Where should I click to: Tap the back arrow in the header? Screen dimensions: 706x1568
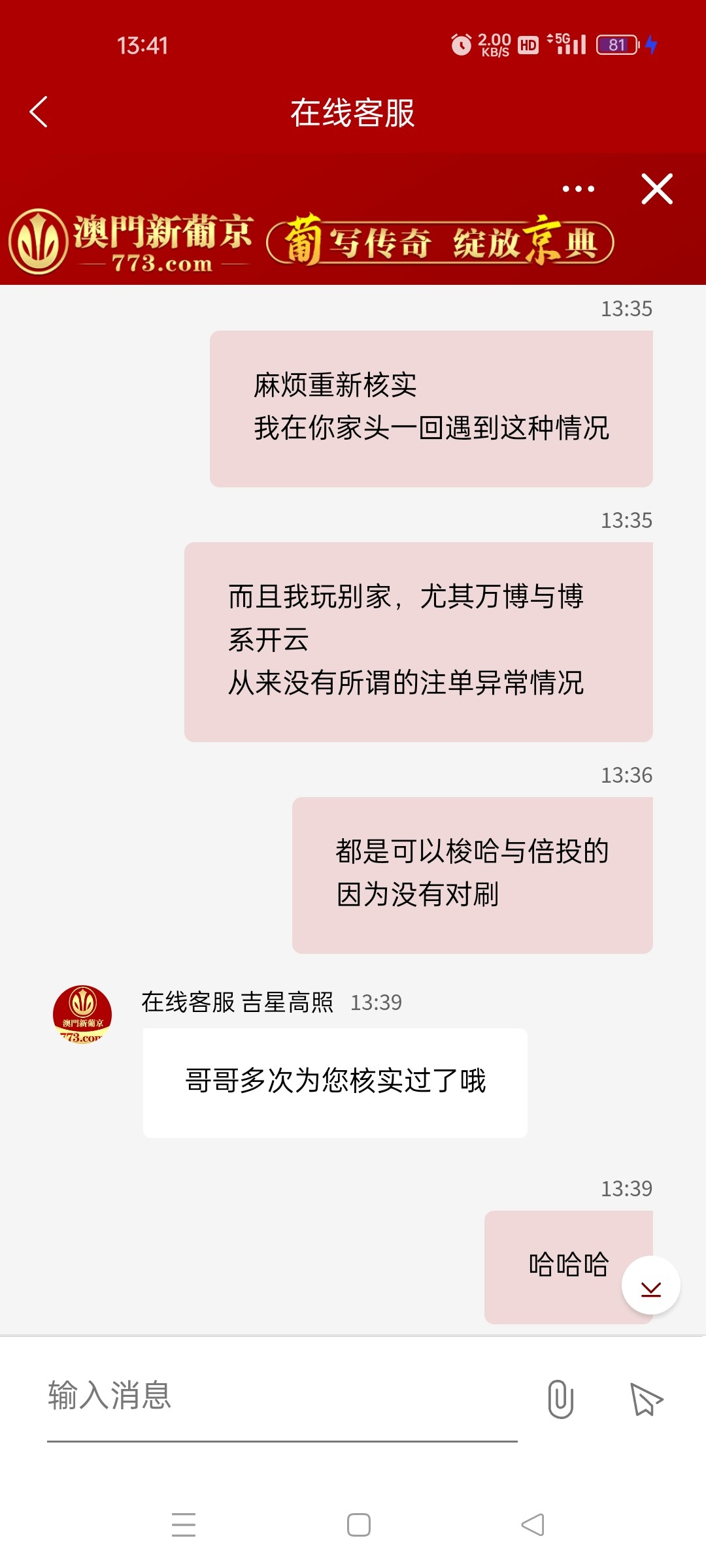coord(39,111)
